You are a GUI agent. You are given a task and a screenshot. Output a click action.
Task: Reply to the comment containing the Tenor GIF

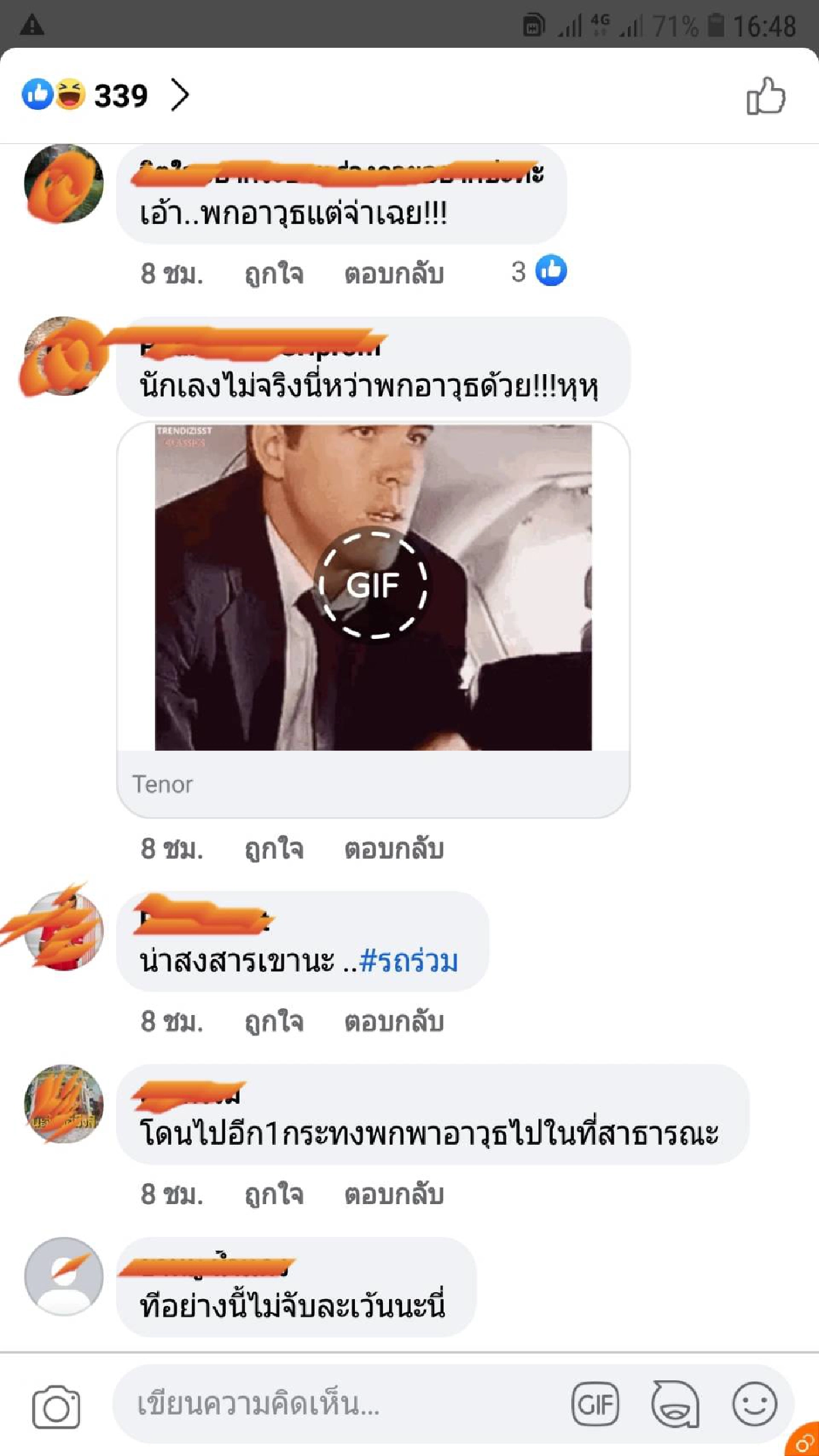394,848
